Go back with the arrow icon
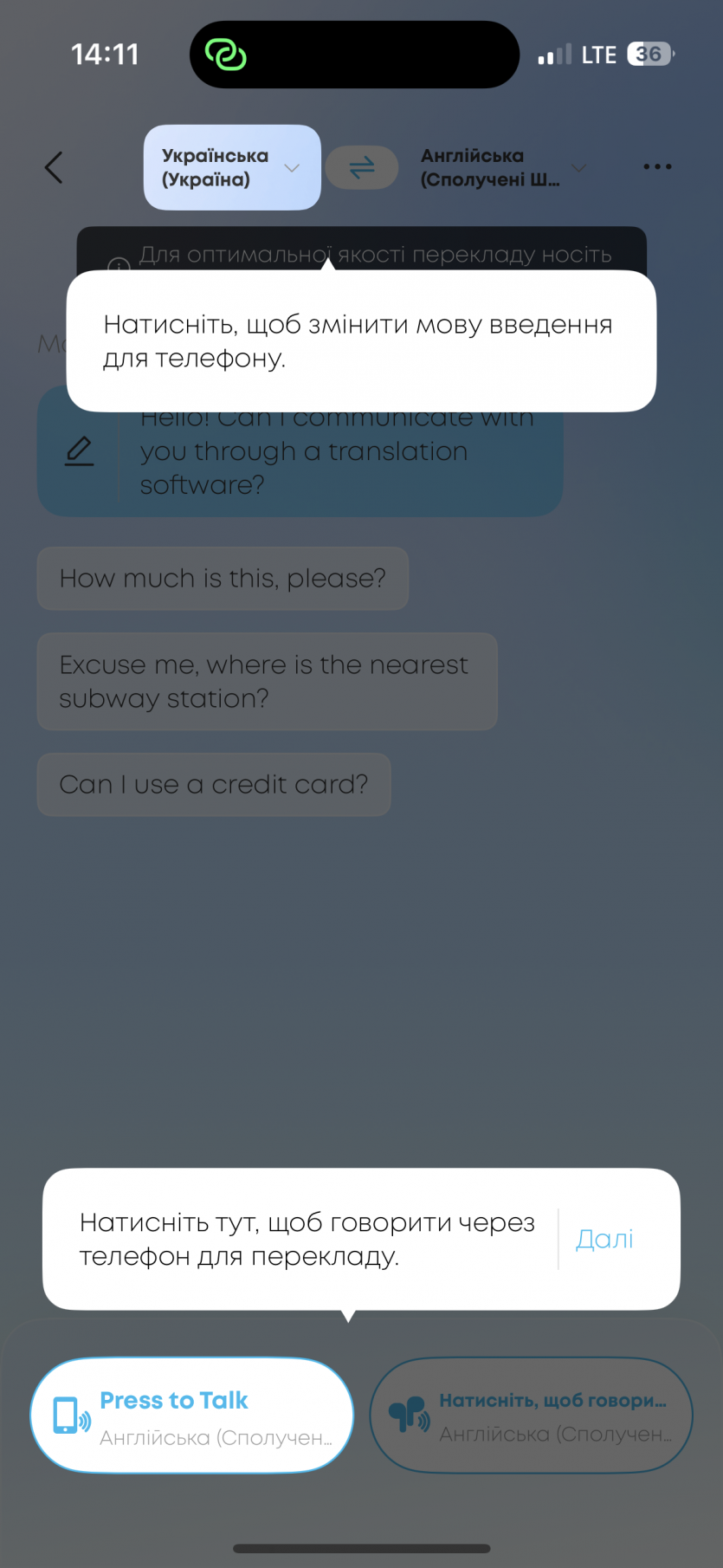The image size is (723, 1568). (x=54, y=167)
